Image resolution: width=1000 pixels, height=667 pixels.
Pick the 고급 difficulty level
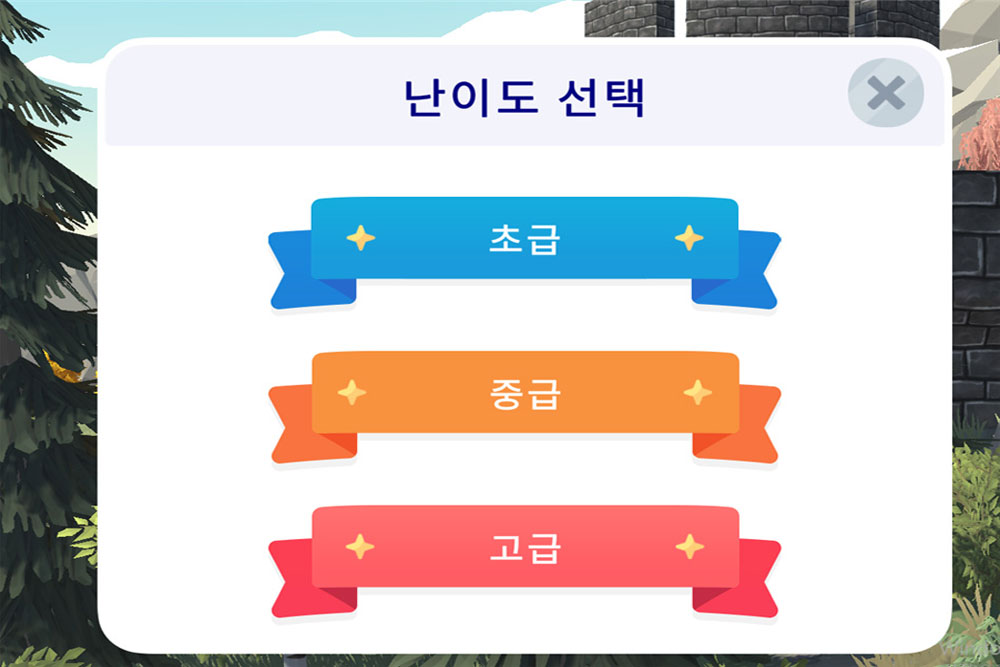(524, 547)
